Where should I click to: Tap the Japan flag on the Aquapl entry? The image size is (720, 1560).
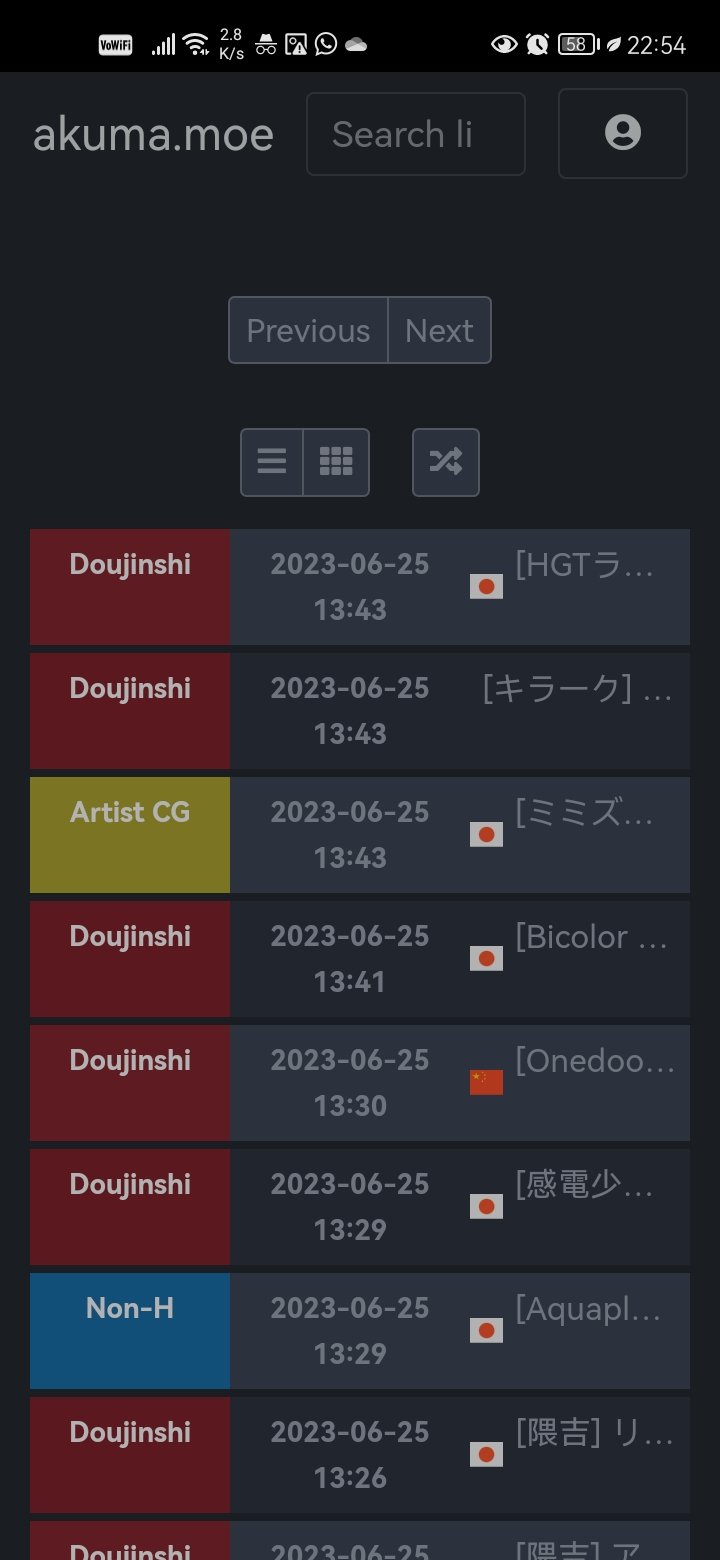(486, 1331)
